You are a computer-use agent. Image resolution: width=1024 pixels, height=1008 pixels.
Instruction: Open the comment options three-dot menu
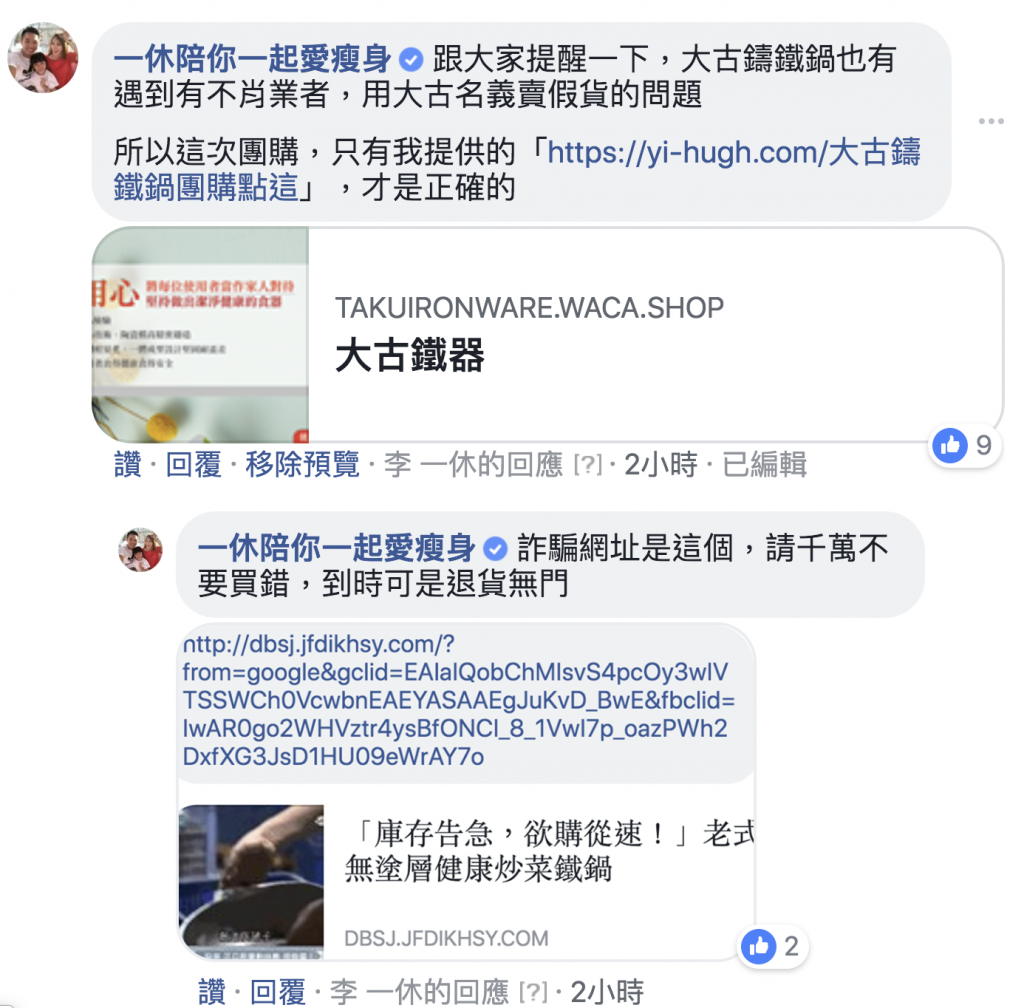coord(990,122)
